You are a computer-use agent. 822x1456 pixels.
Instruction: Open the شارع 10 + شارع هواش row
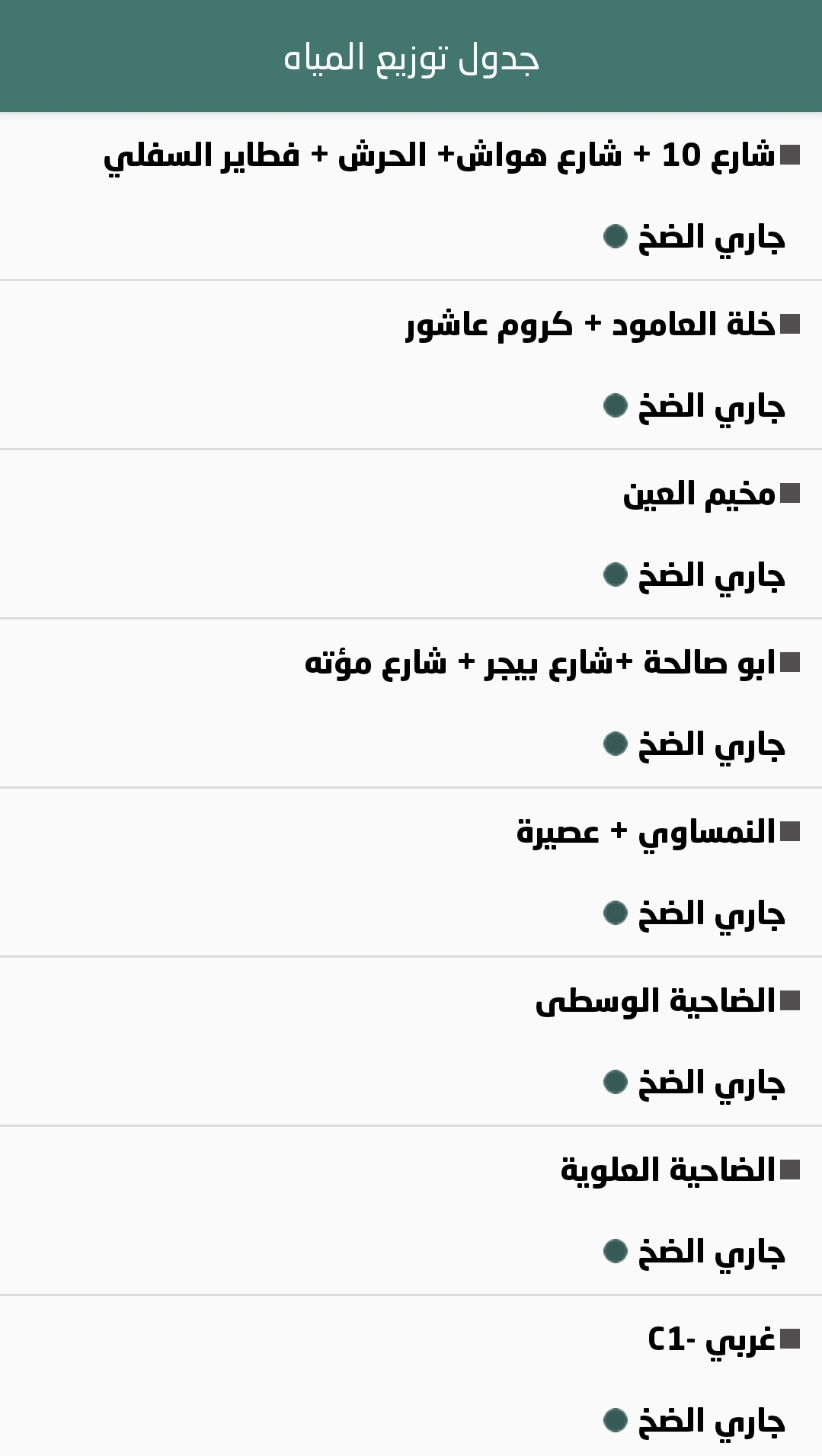coord(440,155)
